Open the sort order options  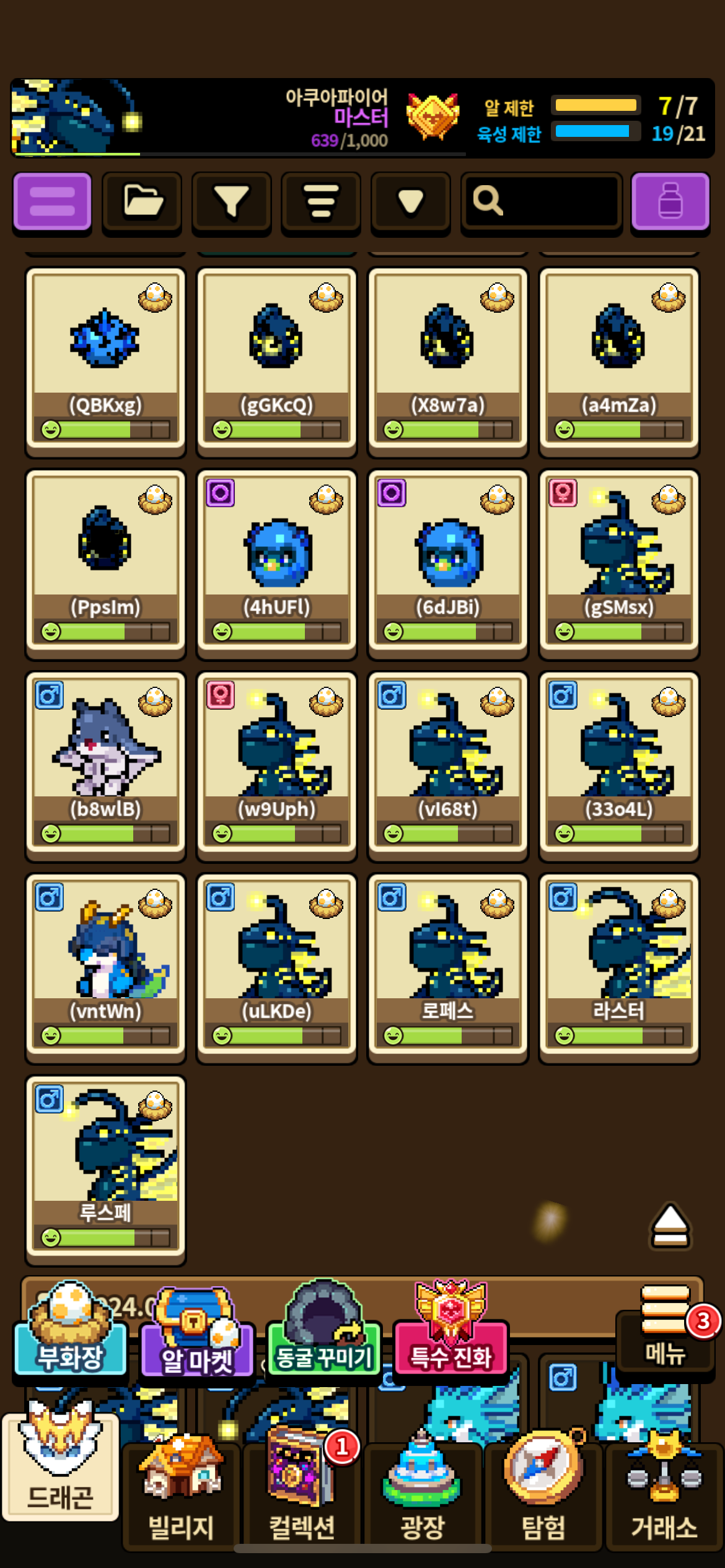click(321, 202)
